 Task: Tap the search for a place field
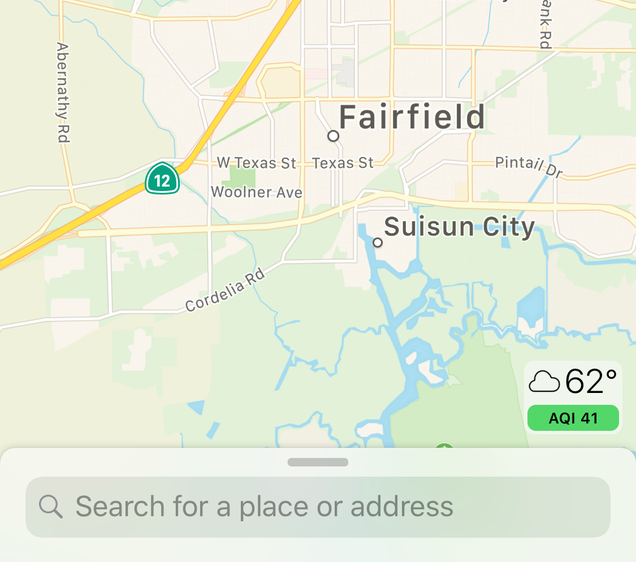click(x=318, y=507)
